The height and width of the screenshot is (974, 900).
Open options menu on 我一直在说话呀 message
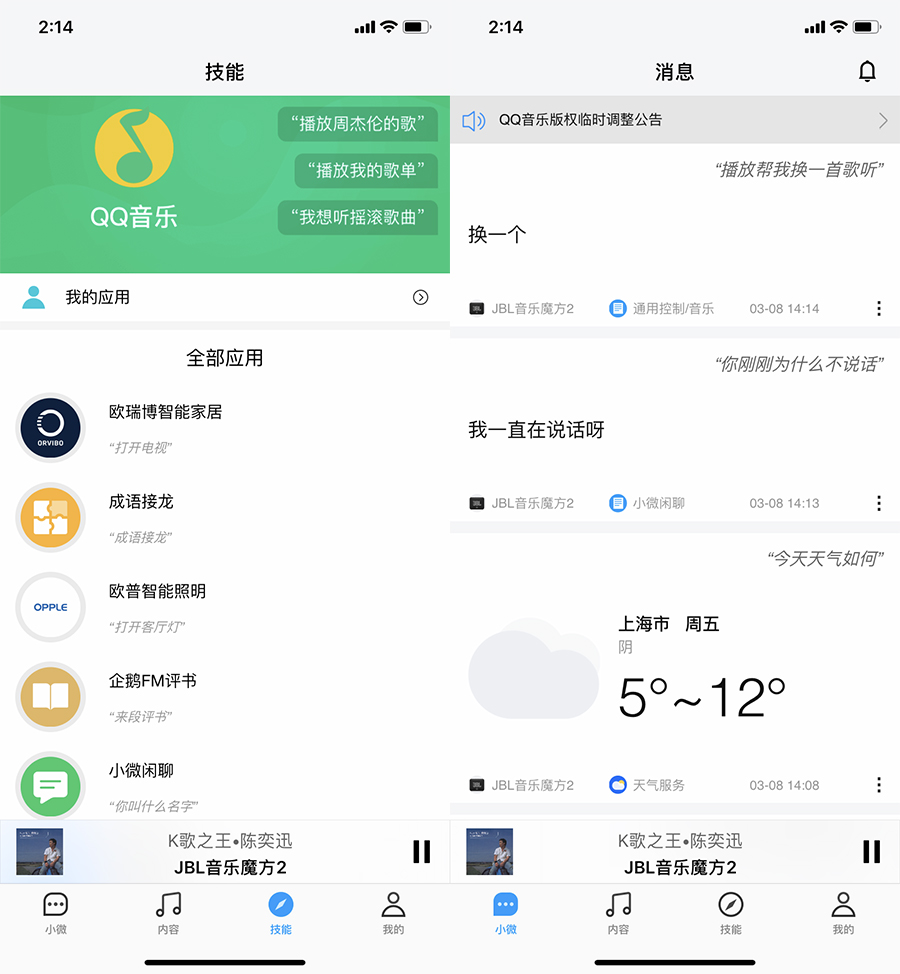pyautogui.click(x=879, y=503)
